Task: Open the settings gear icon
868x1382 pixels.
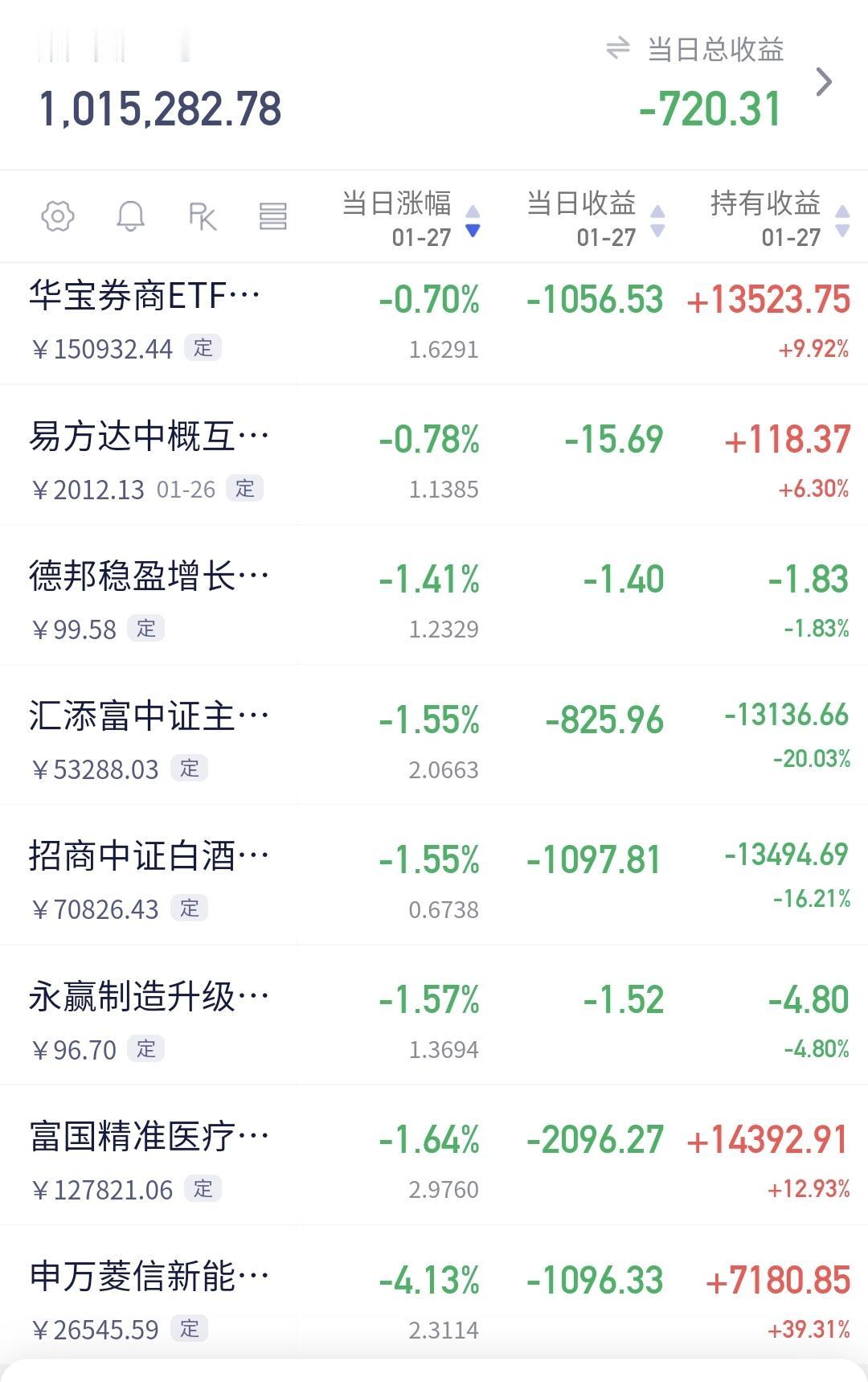Action: pyautogui.click(x=58, y=216)
